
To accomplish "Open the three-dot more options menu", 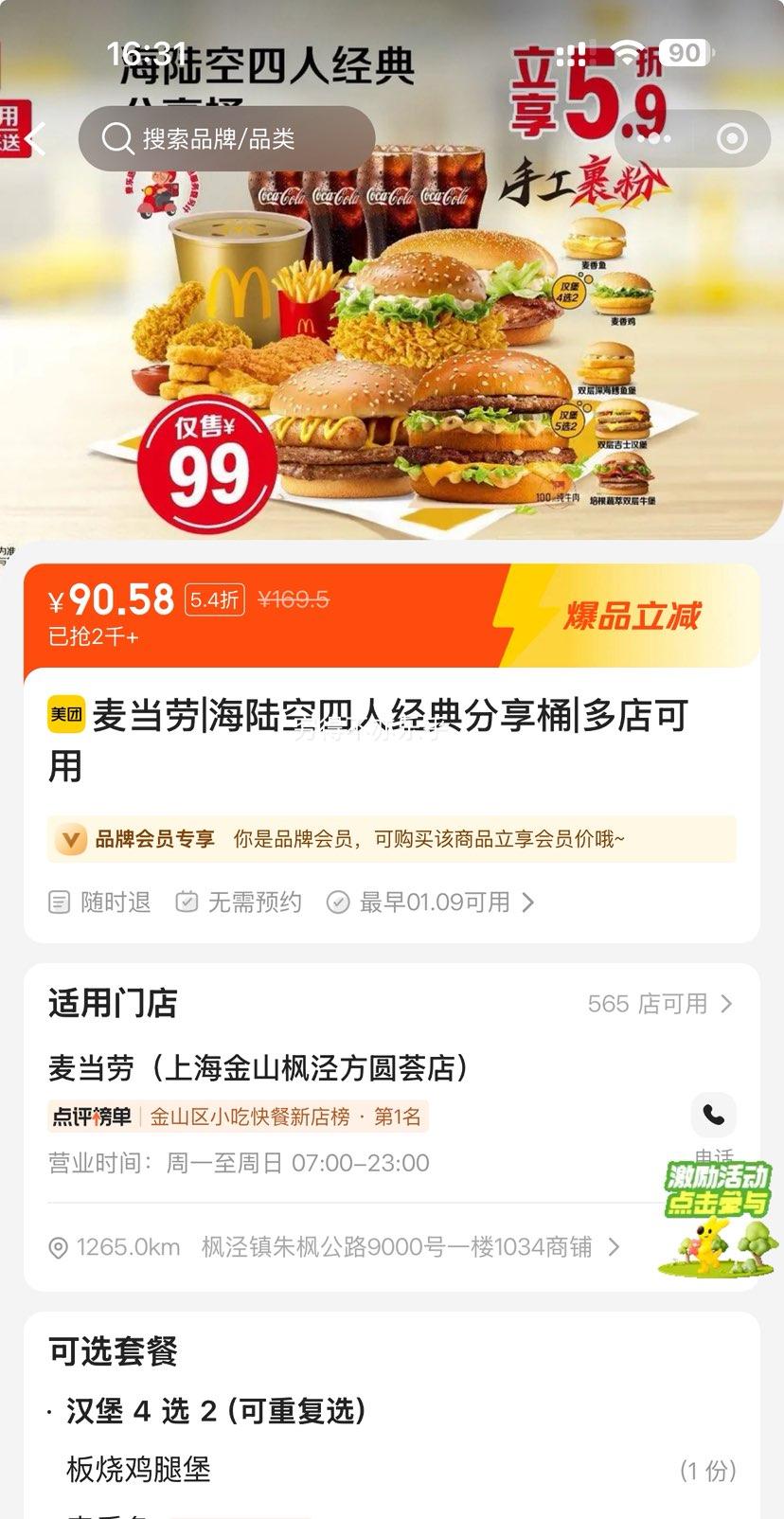I will (655, 138).
